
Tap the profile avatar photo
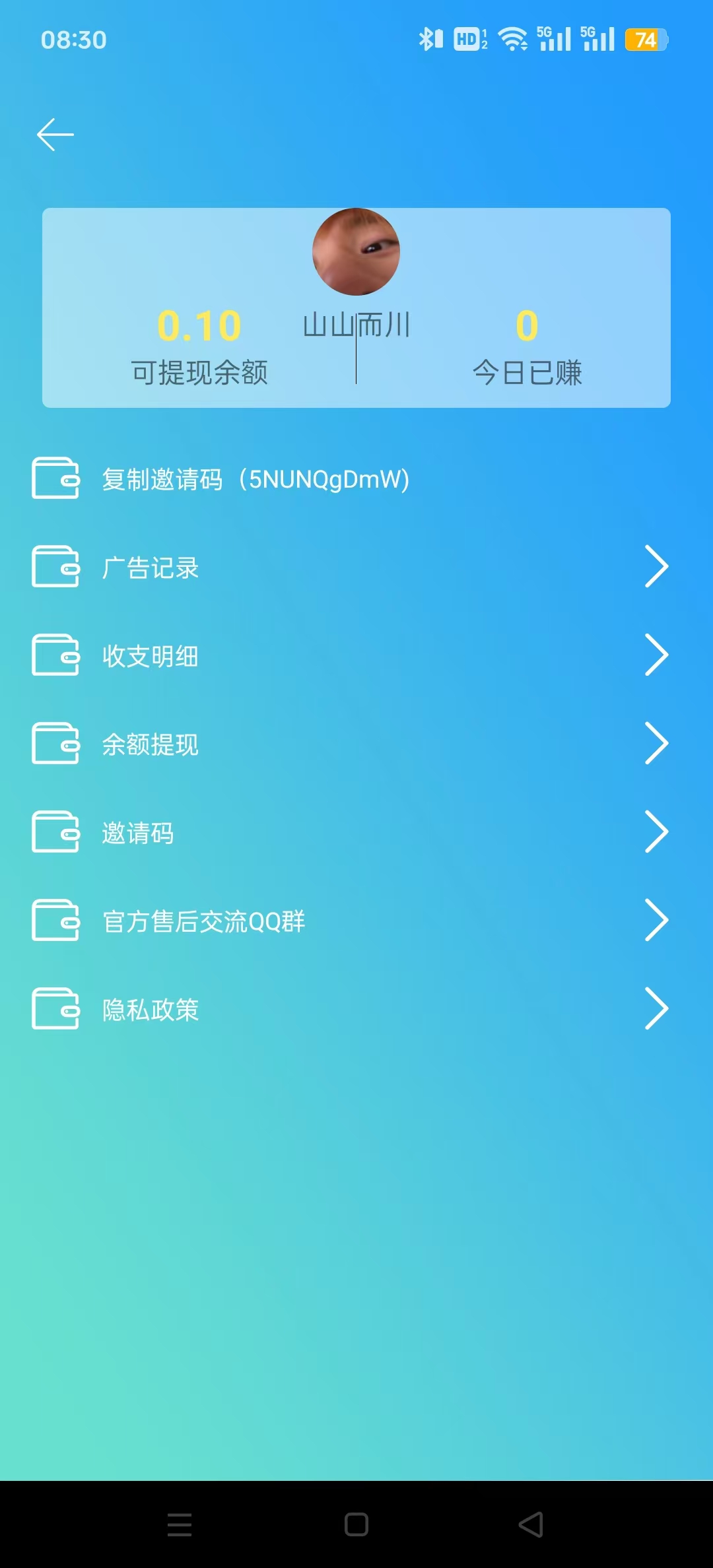click(356, 252)
